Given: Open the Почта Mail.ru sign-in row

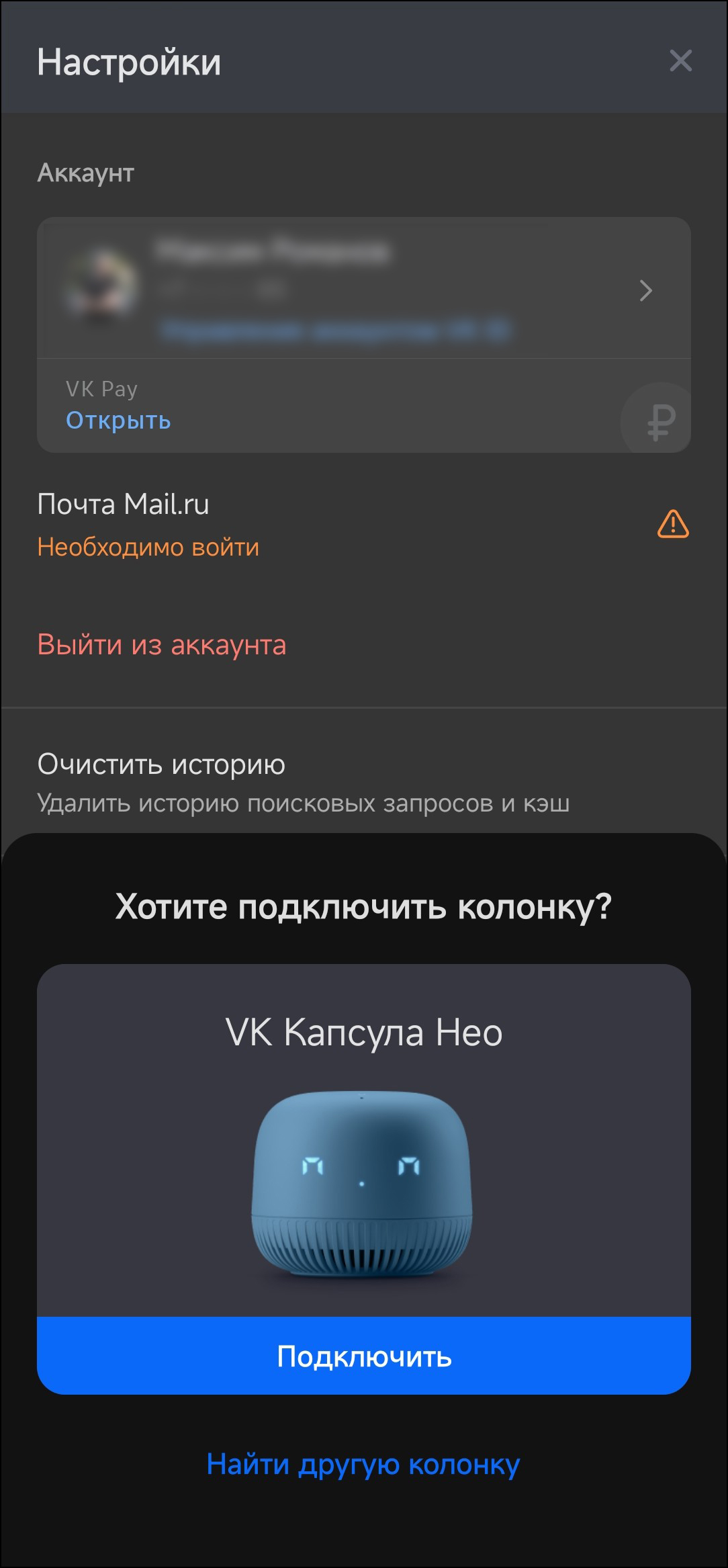Looking at the screenshot, I should tap(363, 525).
